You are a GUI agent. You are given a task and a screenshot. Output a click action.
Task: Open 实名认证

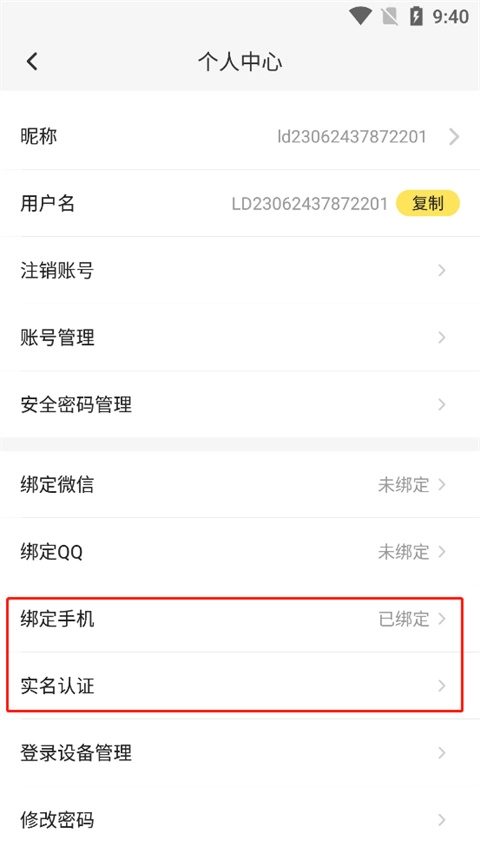(x=240, y=685)
